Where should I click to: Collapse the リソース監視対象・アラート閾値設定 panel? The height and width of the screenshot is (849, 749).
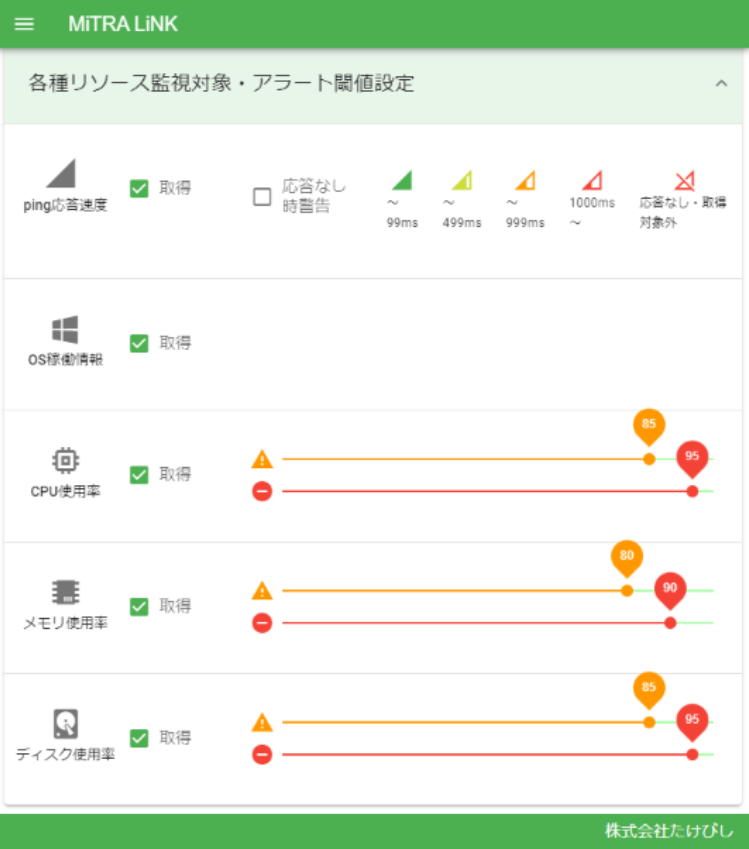[721, 84]
